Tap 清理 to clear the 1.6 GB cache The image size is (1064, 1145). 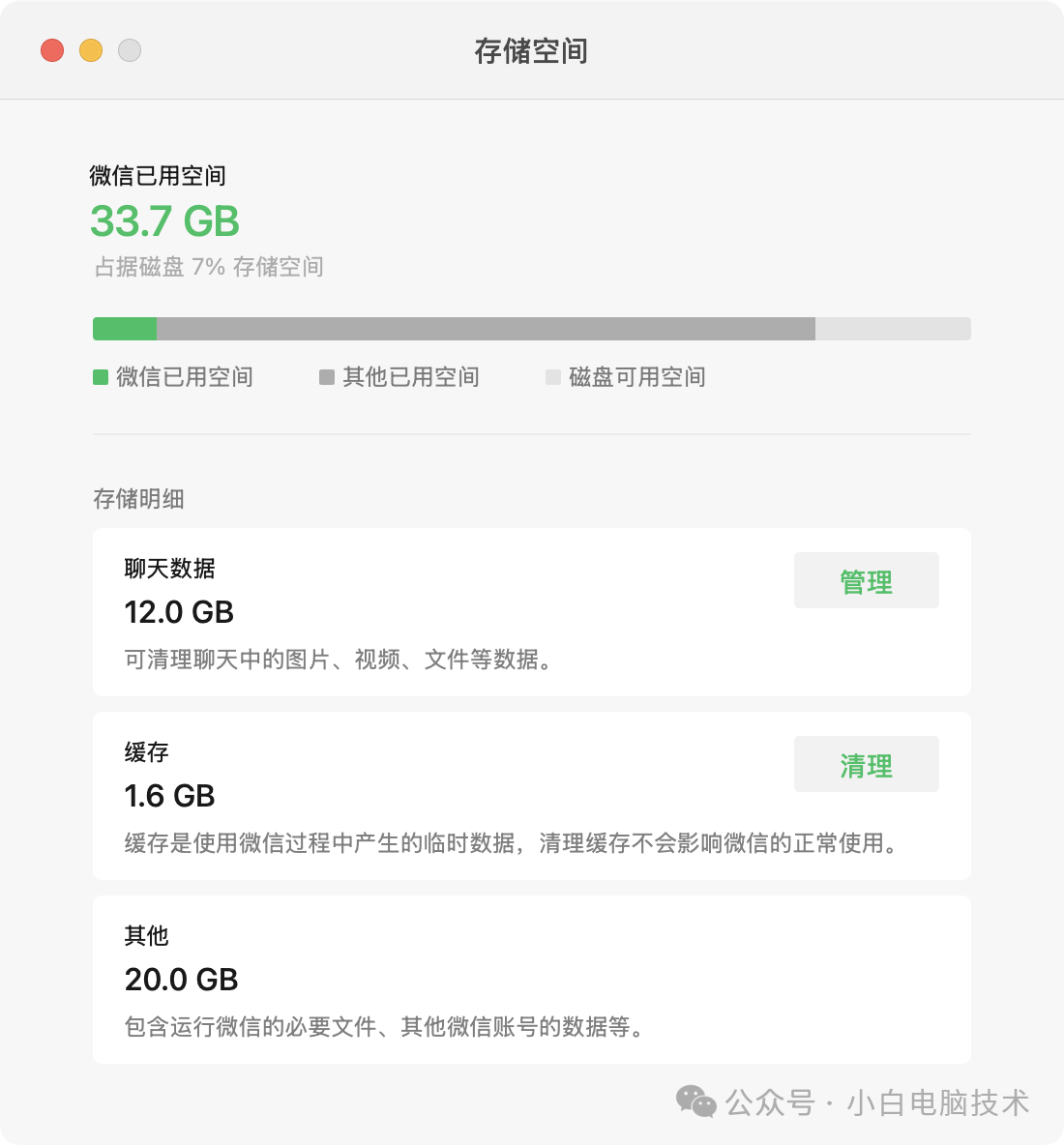click(866, 765)
